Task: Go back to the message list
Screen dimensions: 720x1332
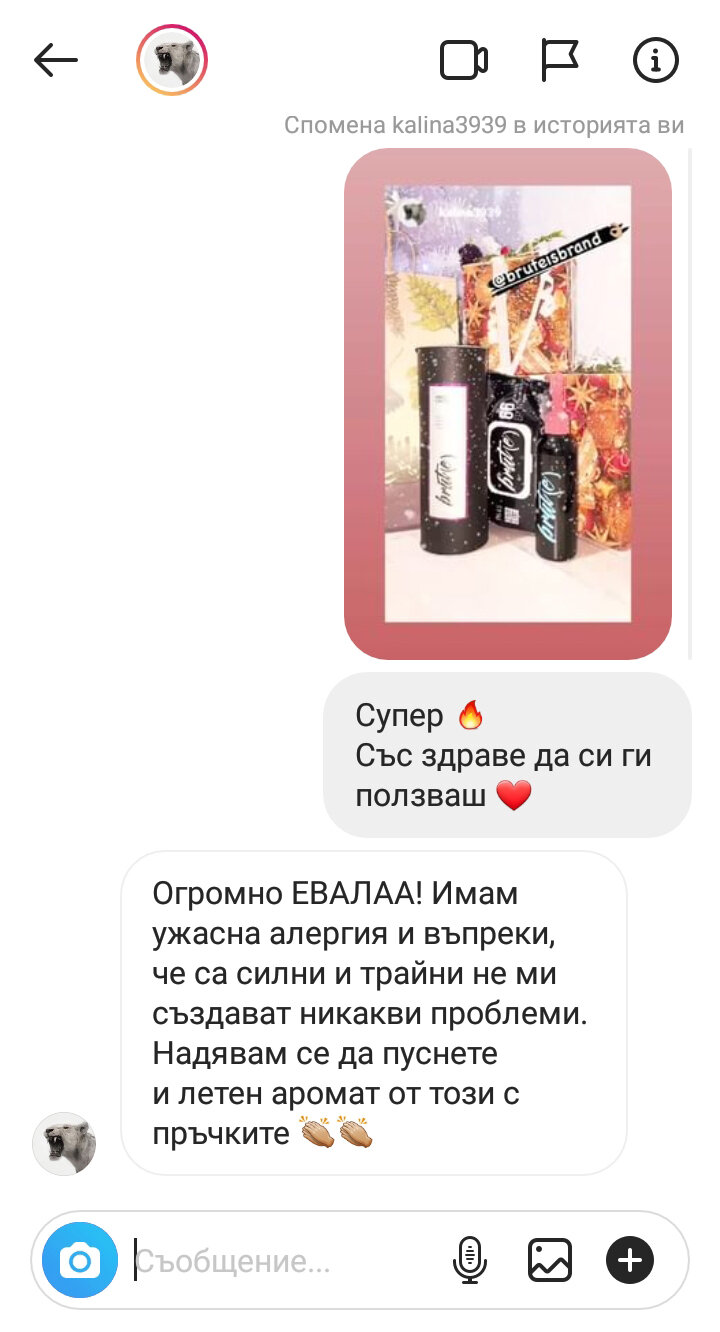Action: [x=56, y=61]
